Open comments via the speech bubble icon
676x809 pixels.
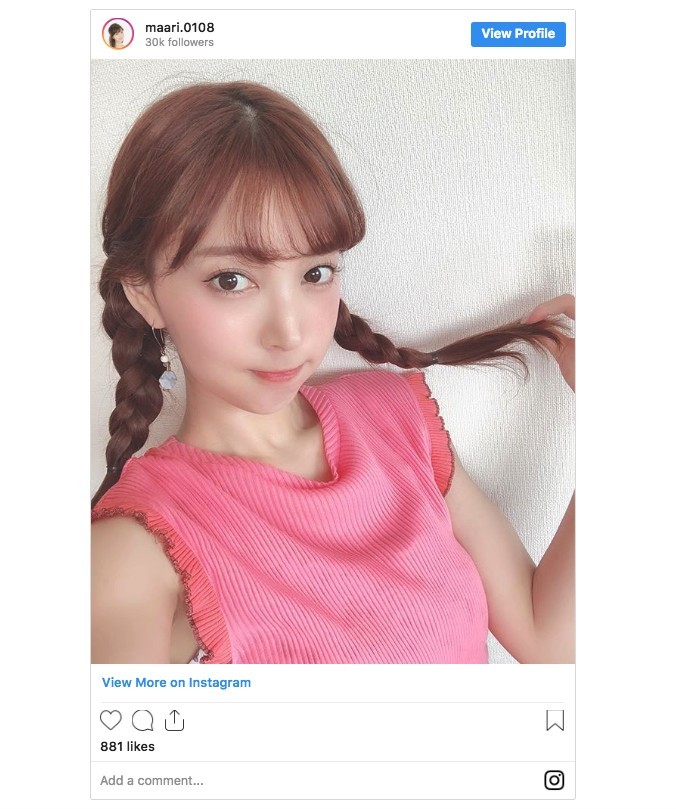point(143,720)
